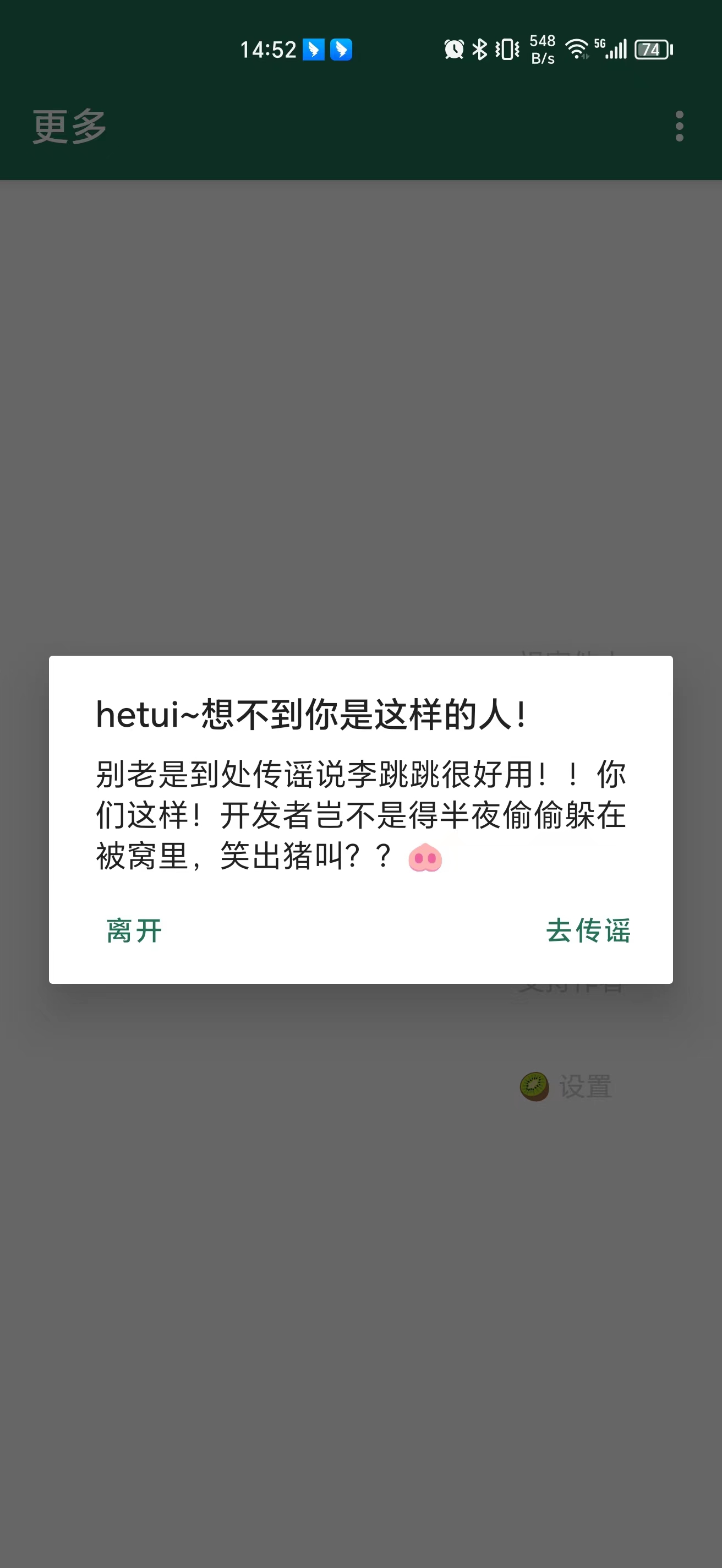The width and height of the screenshot is (722, 1568).
Task: Tap the 更多 page title
Action: click(x=68, y=126)
